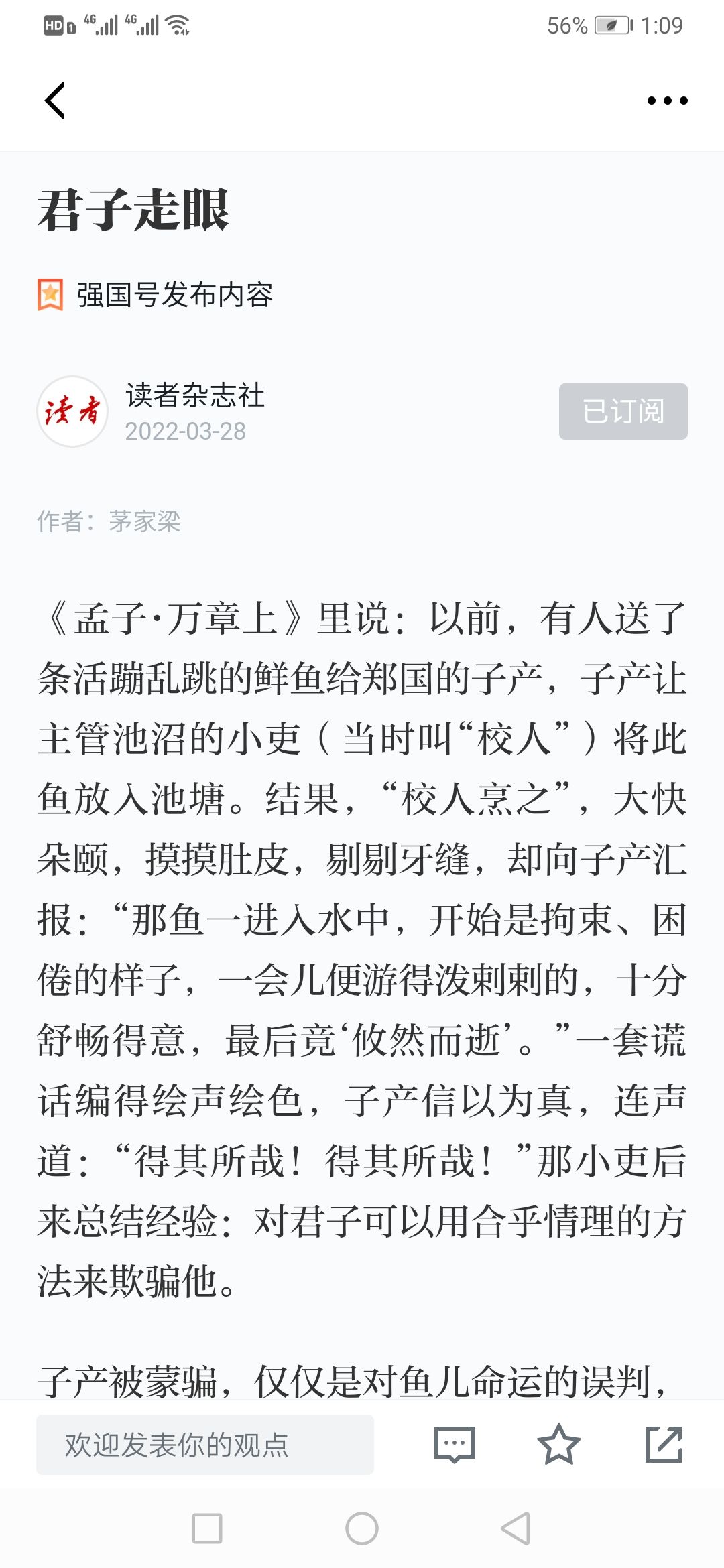Share this article
The height and width of the screenshot is (1568, 724).
tap(664, 1445)
